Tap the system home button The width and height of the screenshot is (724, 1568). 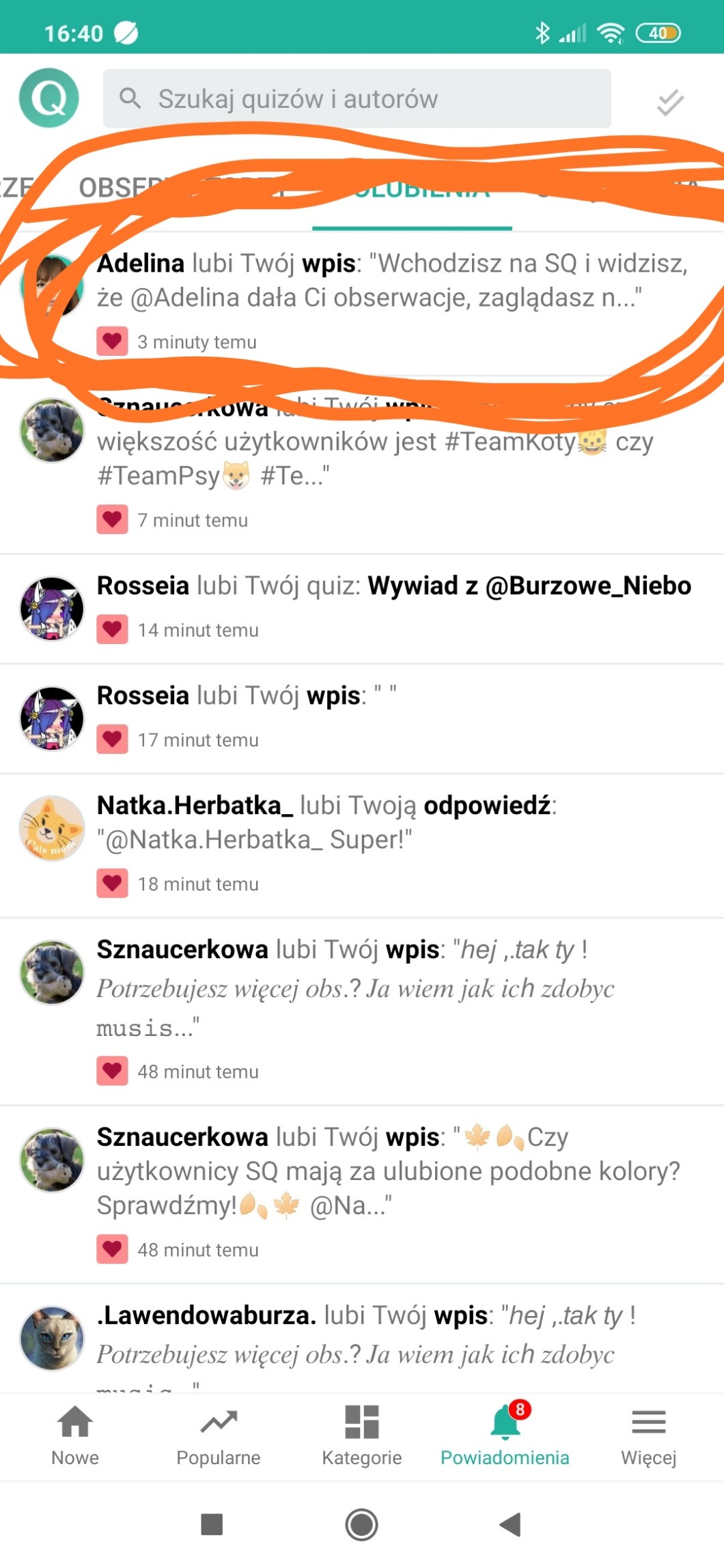point(361,1524)
